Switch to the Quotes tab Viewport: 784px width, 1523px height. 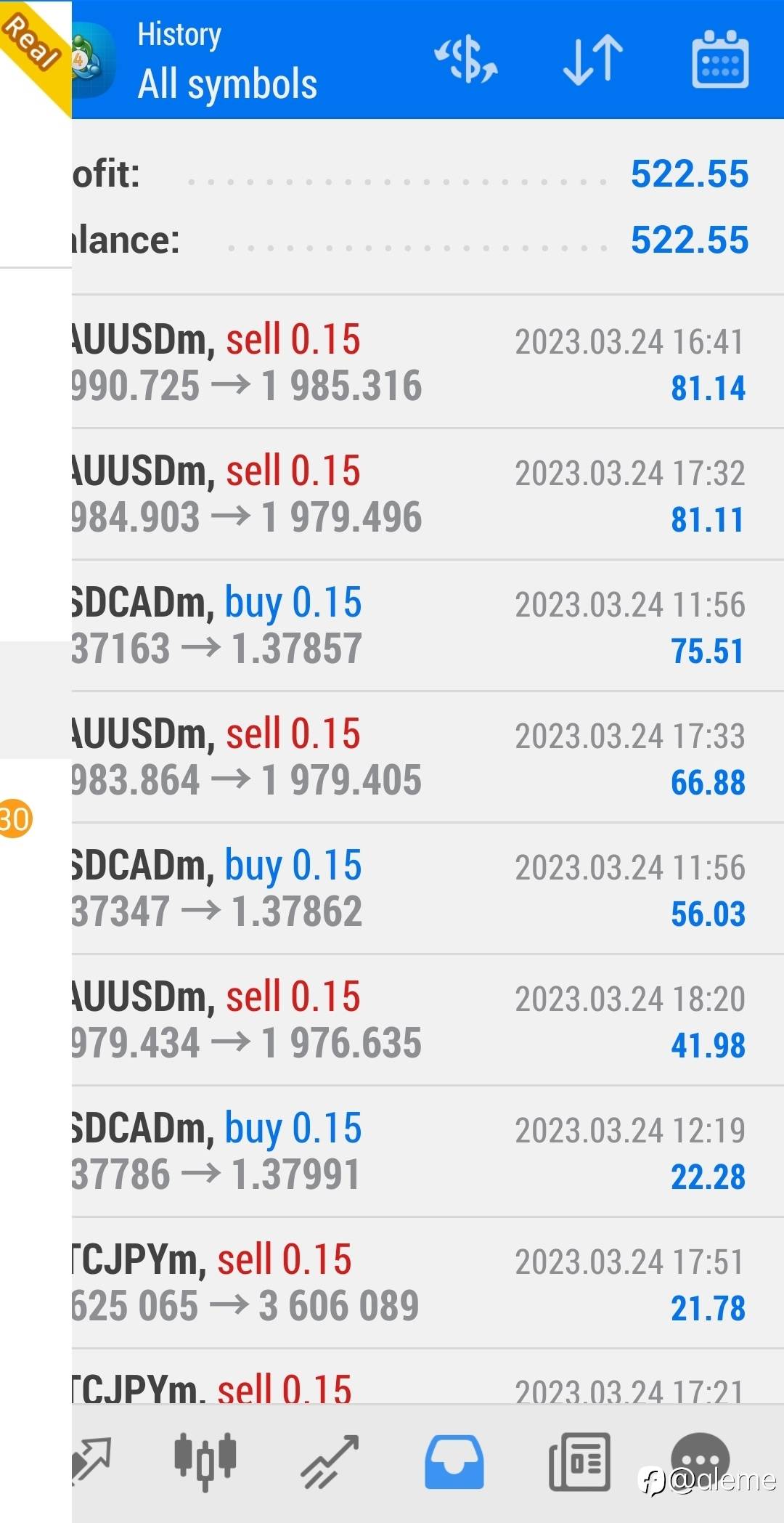tap(91, 1461)
